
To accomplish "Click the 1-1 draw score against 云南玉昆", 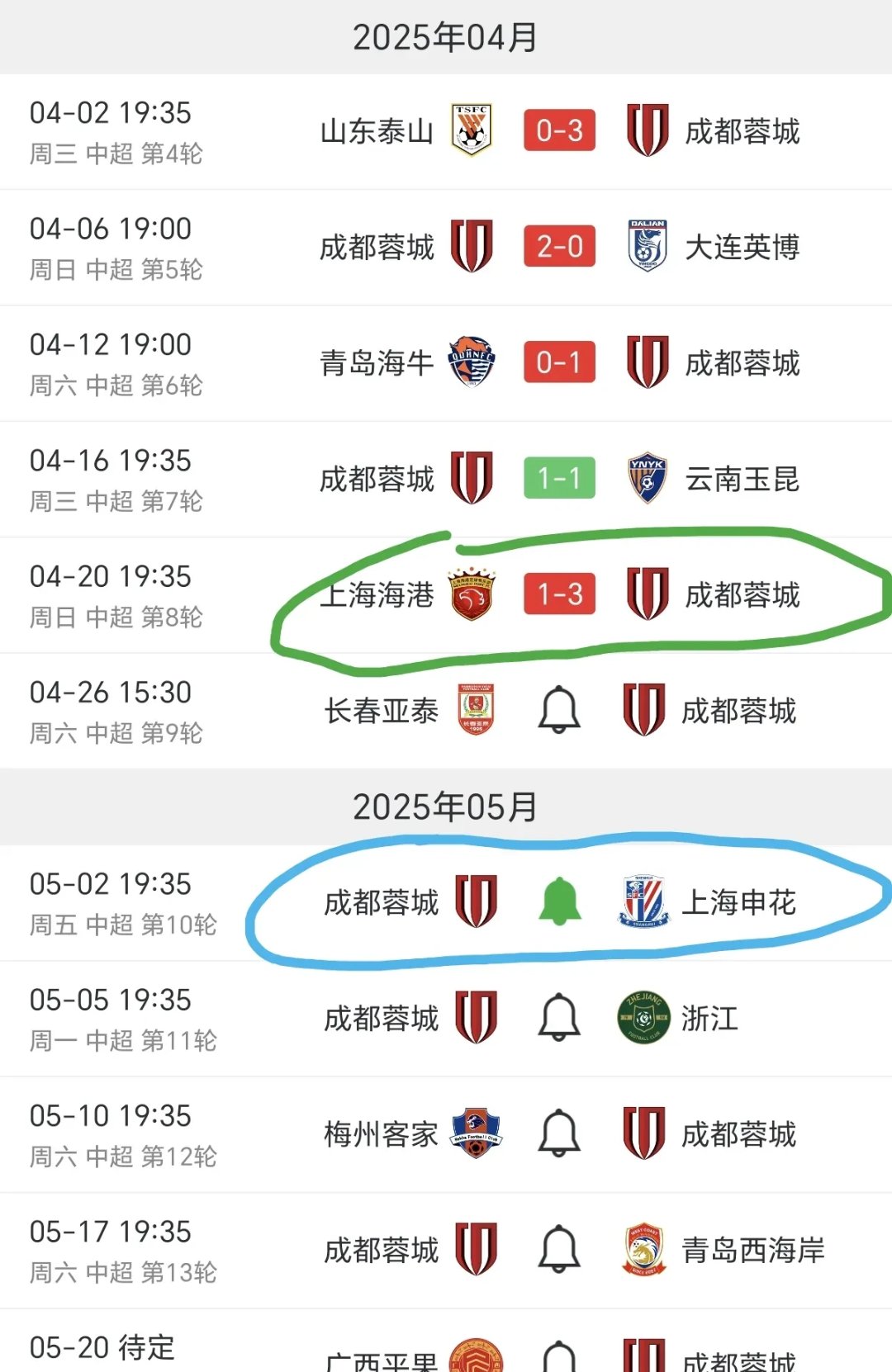I will click(x=561, y=477).
